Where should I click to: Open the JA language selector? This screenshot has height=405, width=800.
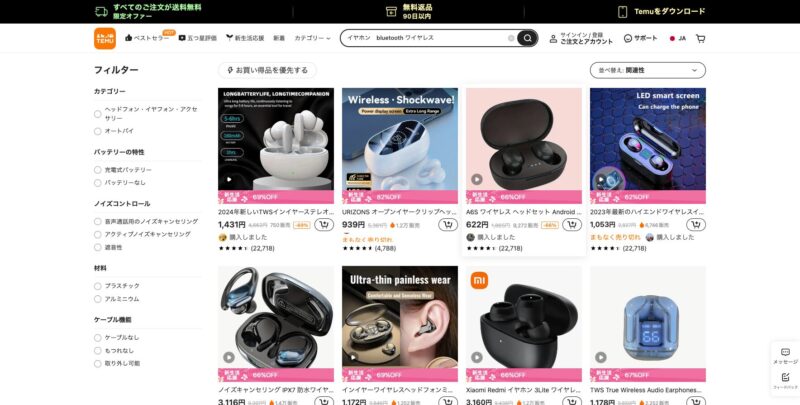click(x=677, y=38)
